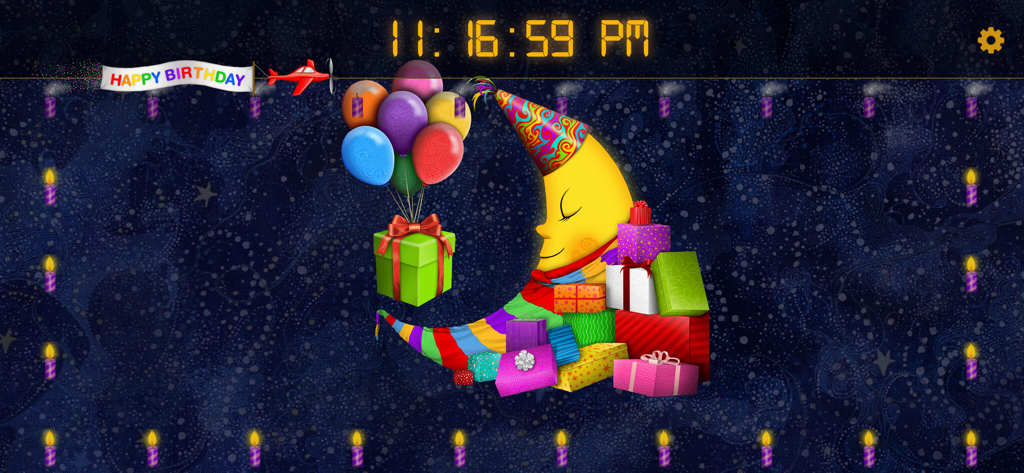1024x473 pixels.
Task: Open the settings gear icon
Action: coord(990,40)
